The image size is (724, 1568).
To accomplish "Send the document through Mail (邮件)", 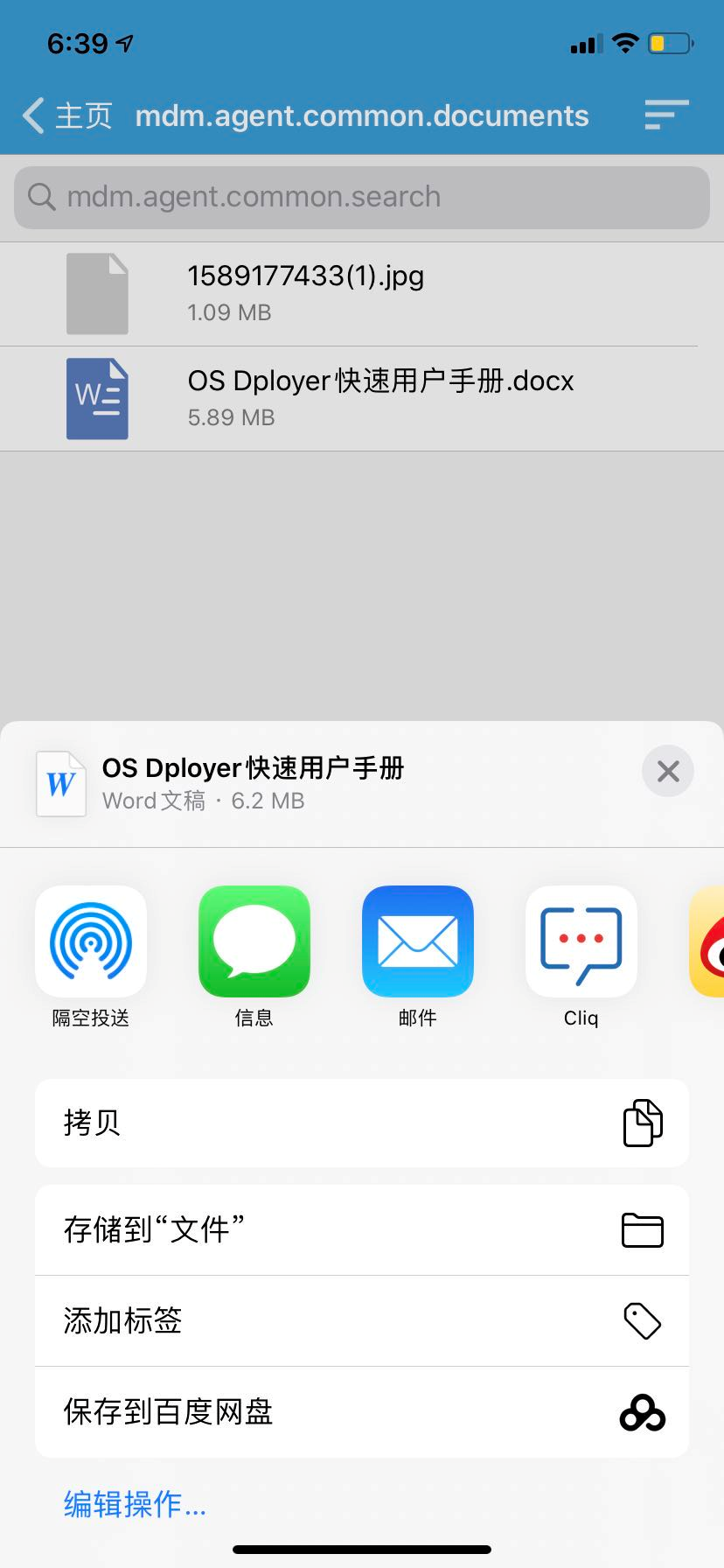I will coord(418,942).
